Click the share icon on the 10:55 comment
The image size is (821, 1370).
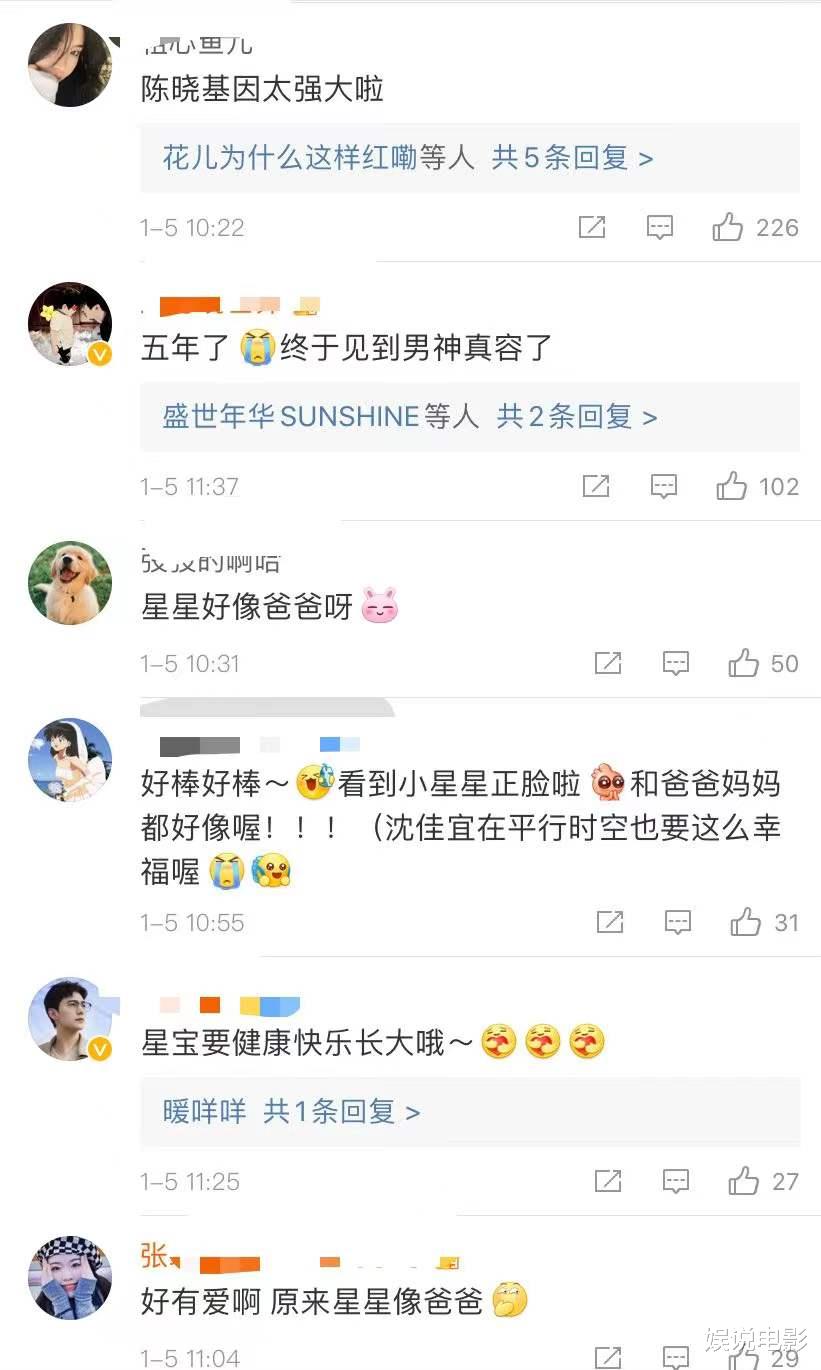[x=609, y=923]
